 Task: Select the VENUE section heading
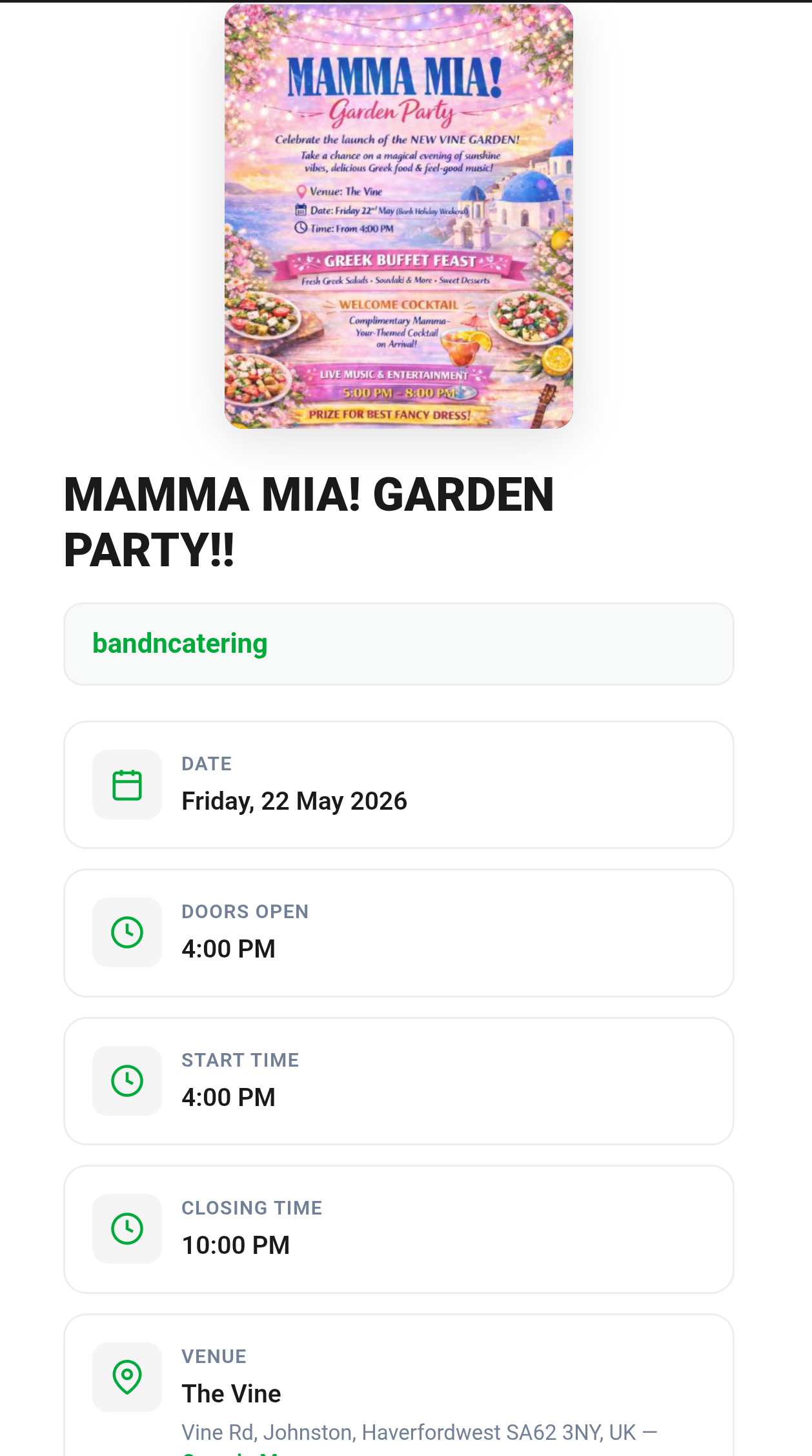(x=214, y=1356)
